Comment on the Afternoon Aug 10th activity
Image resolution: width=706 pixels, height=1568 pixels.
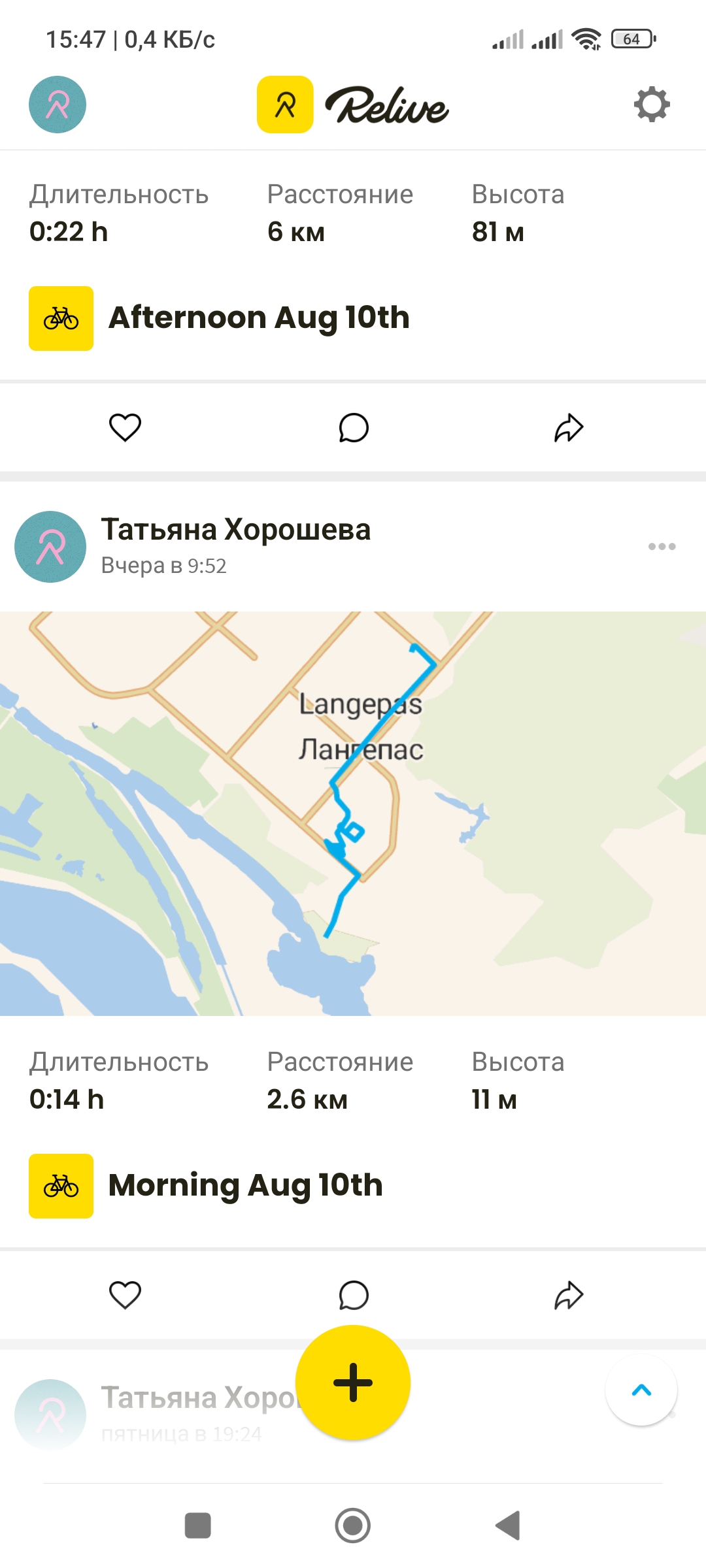point(354,428)
